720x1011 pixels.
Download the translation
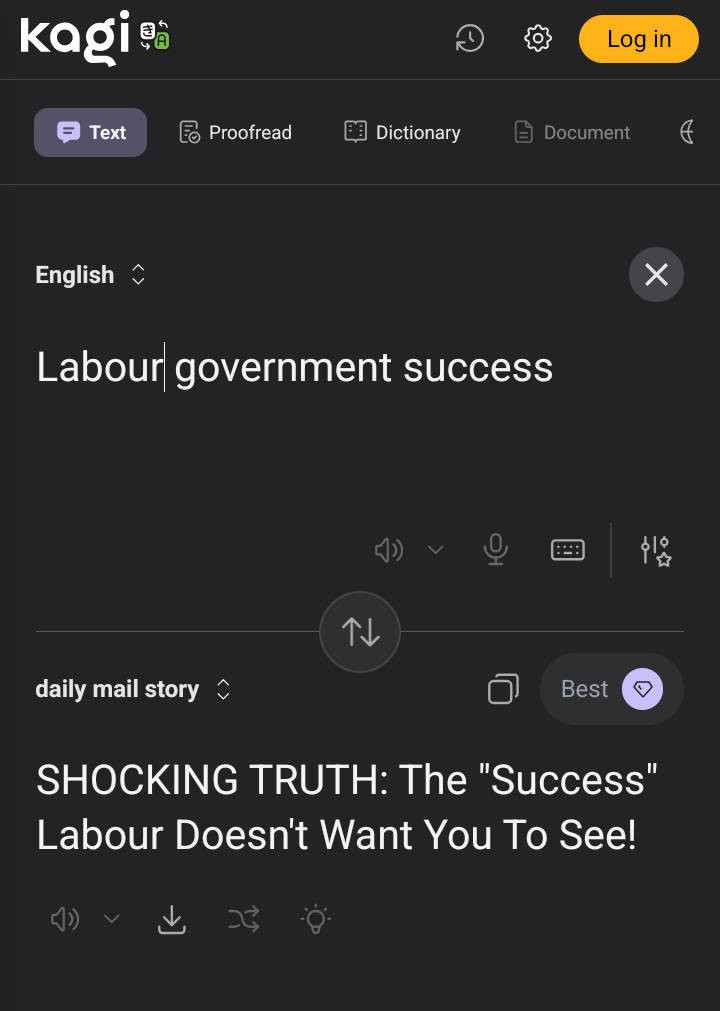(x=172, y=919)
